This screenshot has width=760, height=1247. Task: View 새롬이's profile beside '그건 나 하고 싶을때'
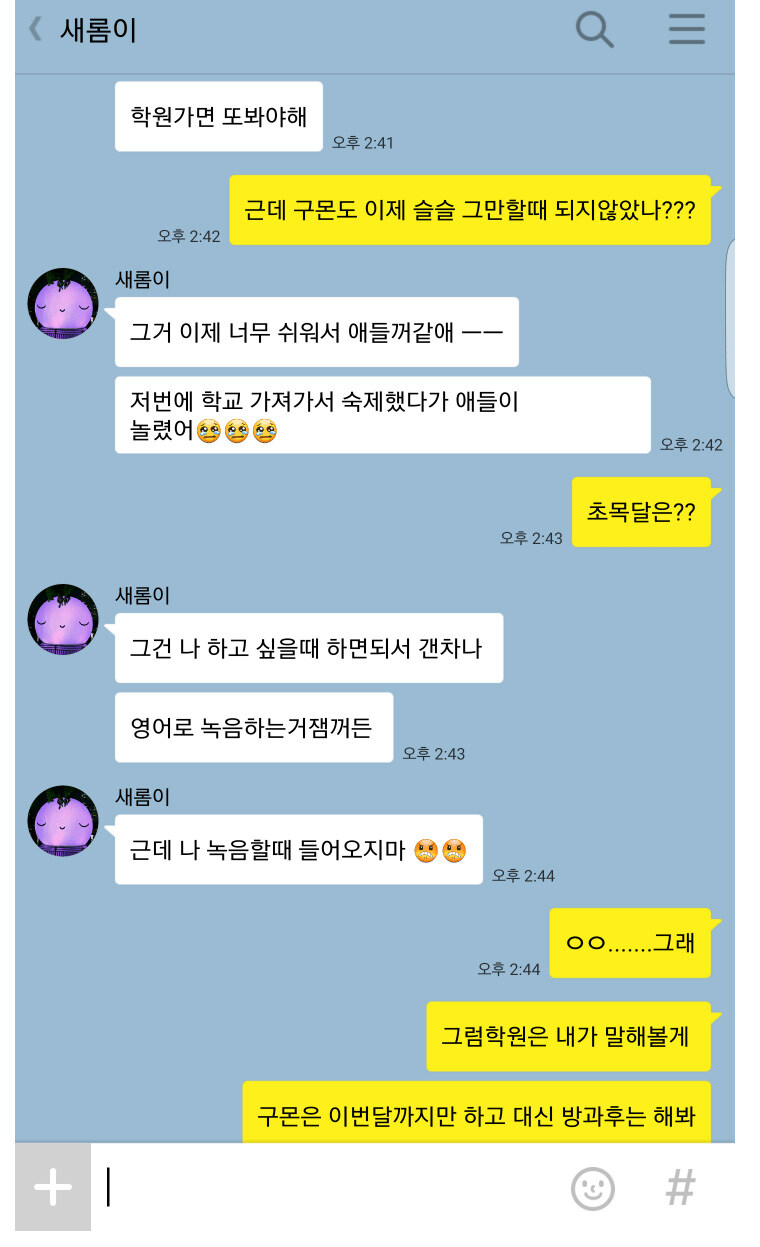63,619
